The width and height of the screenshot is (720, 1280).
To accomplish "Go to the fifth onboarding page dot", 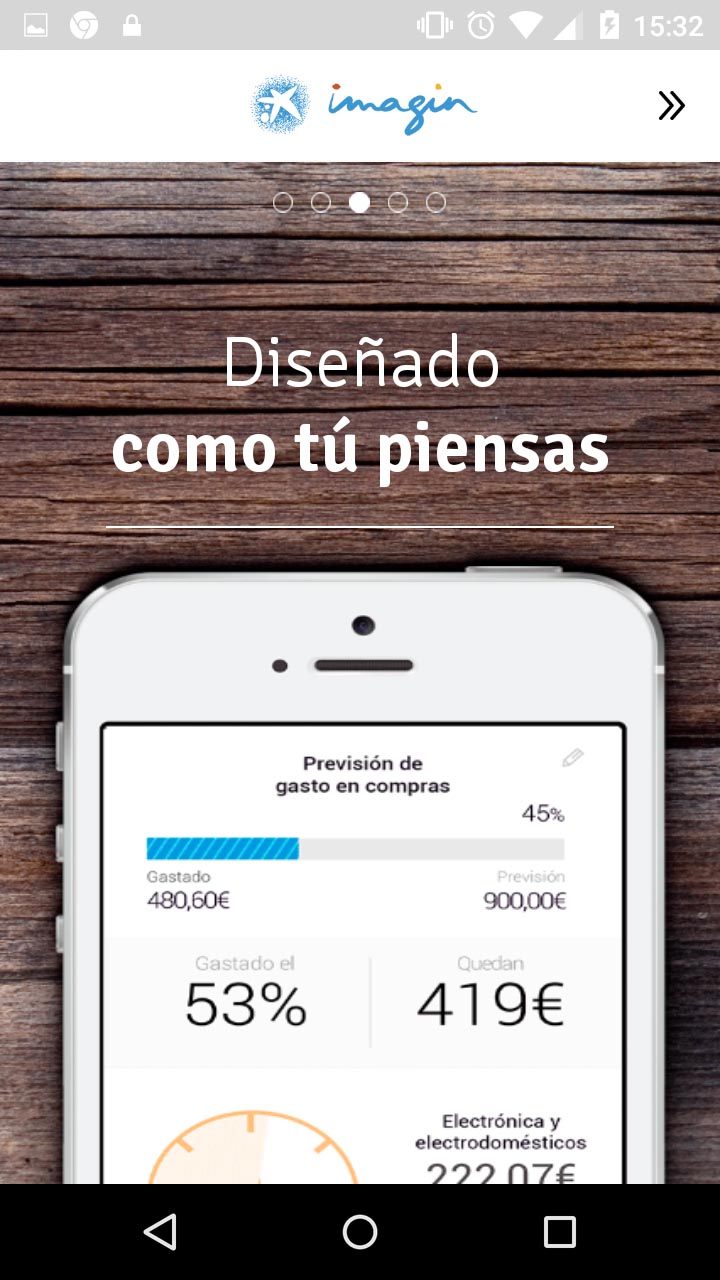I will [x=436, y=203].
